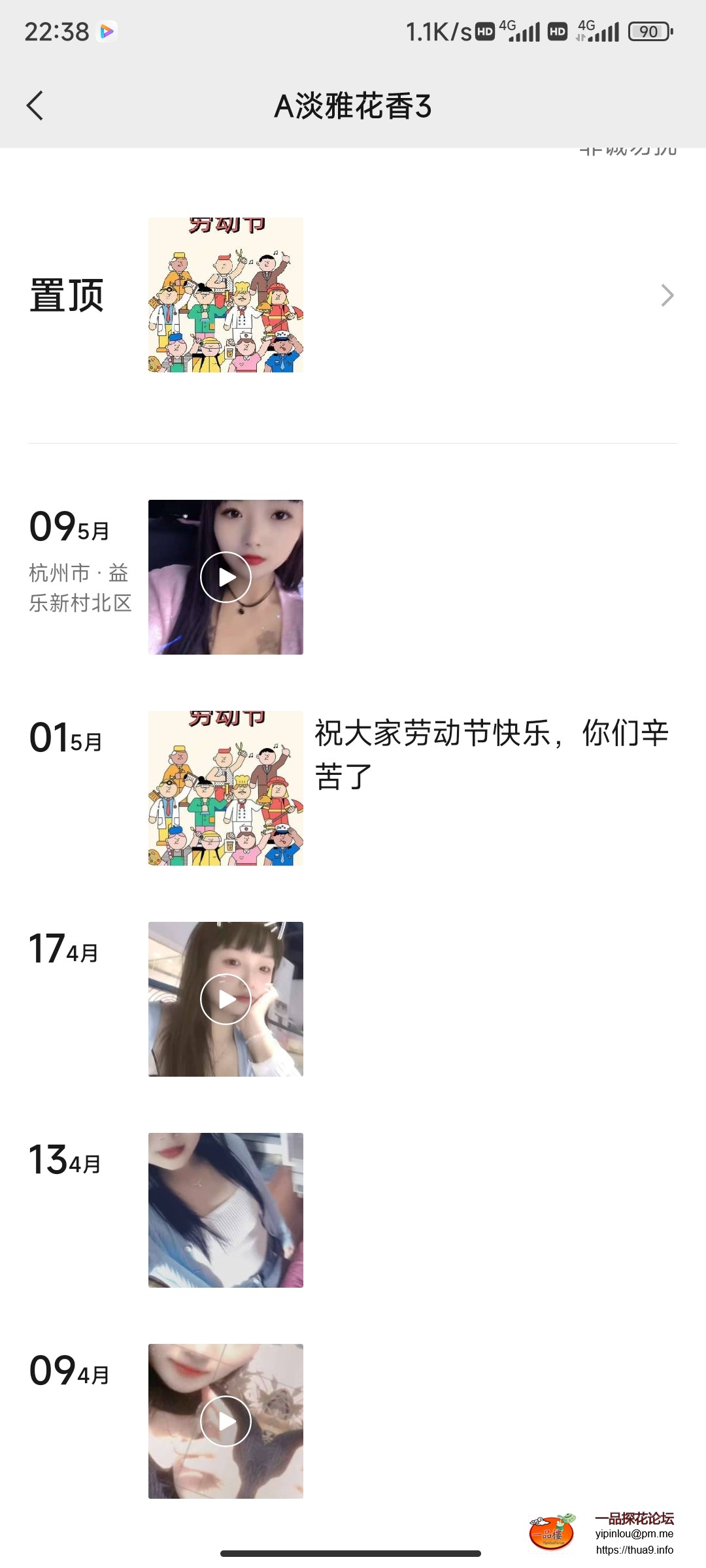Image resolution: width=706 pixels, height=1568 pixels.
Task: Open the pinned 劳动节 post via the chevron
Action: [x=666, y=295]
